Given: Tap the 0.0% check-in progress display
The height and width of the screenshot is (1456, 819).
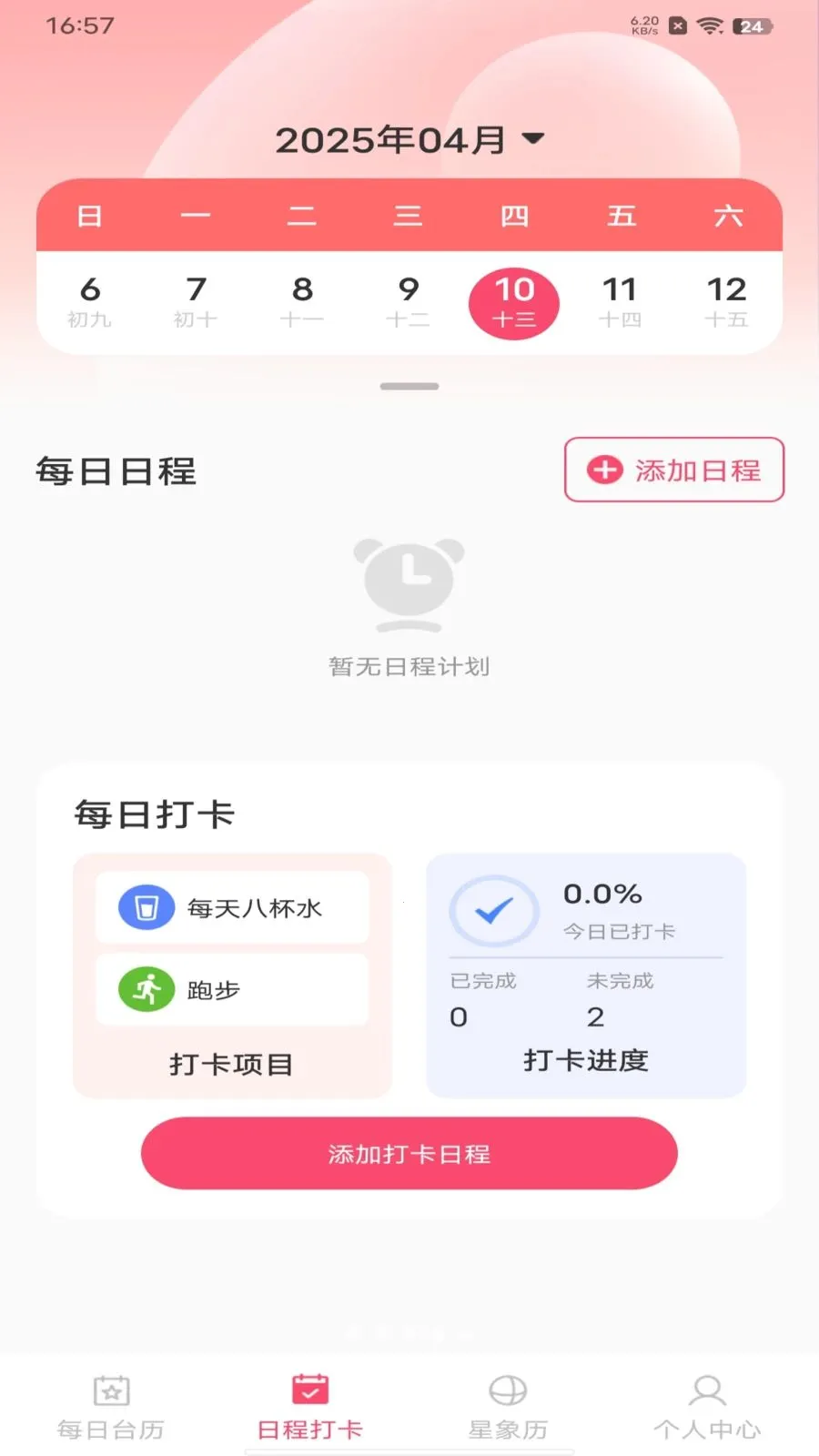Looking at the screenshot, I should tap(603, 894).
